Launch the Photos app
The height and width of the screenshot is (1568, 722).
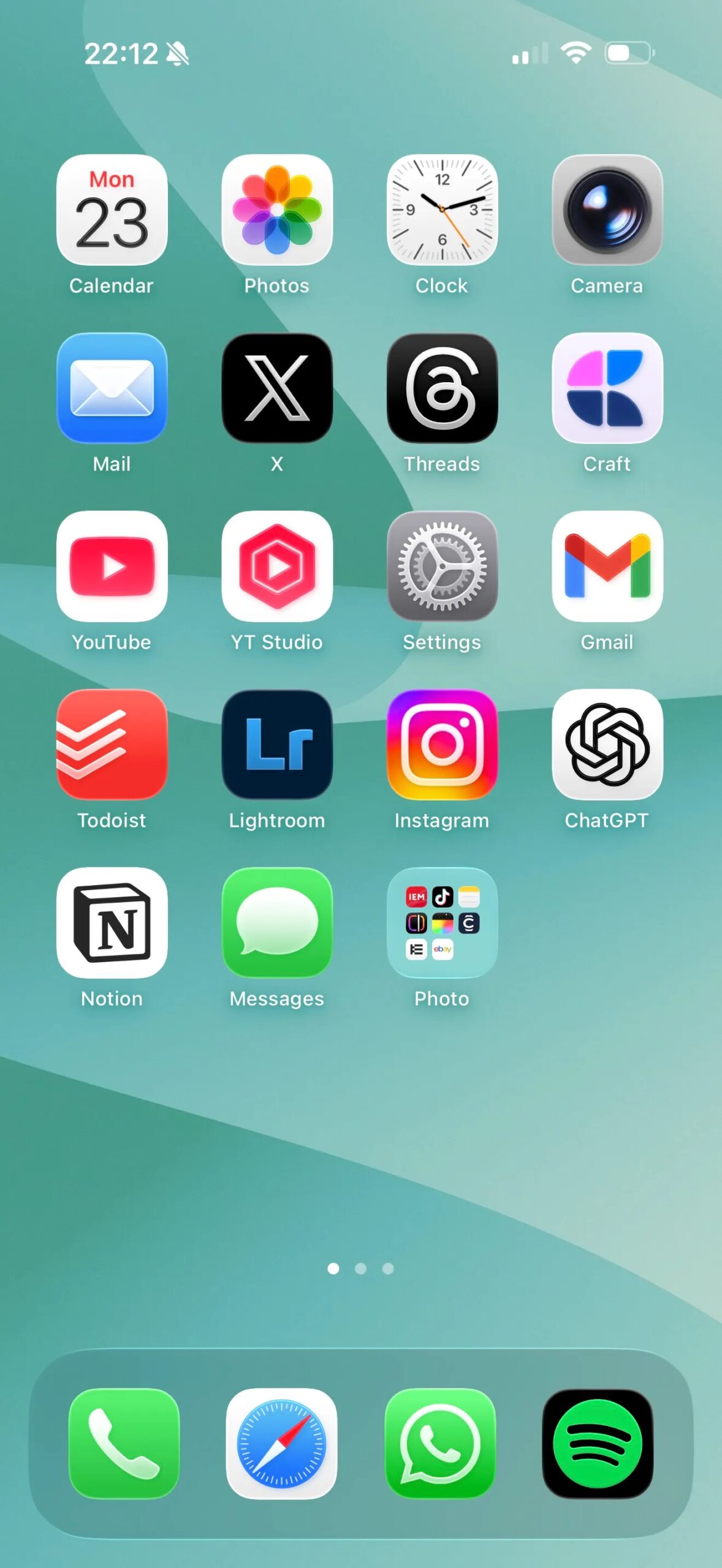(277, 210)
